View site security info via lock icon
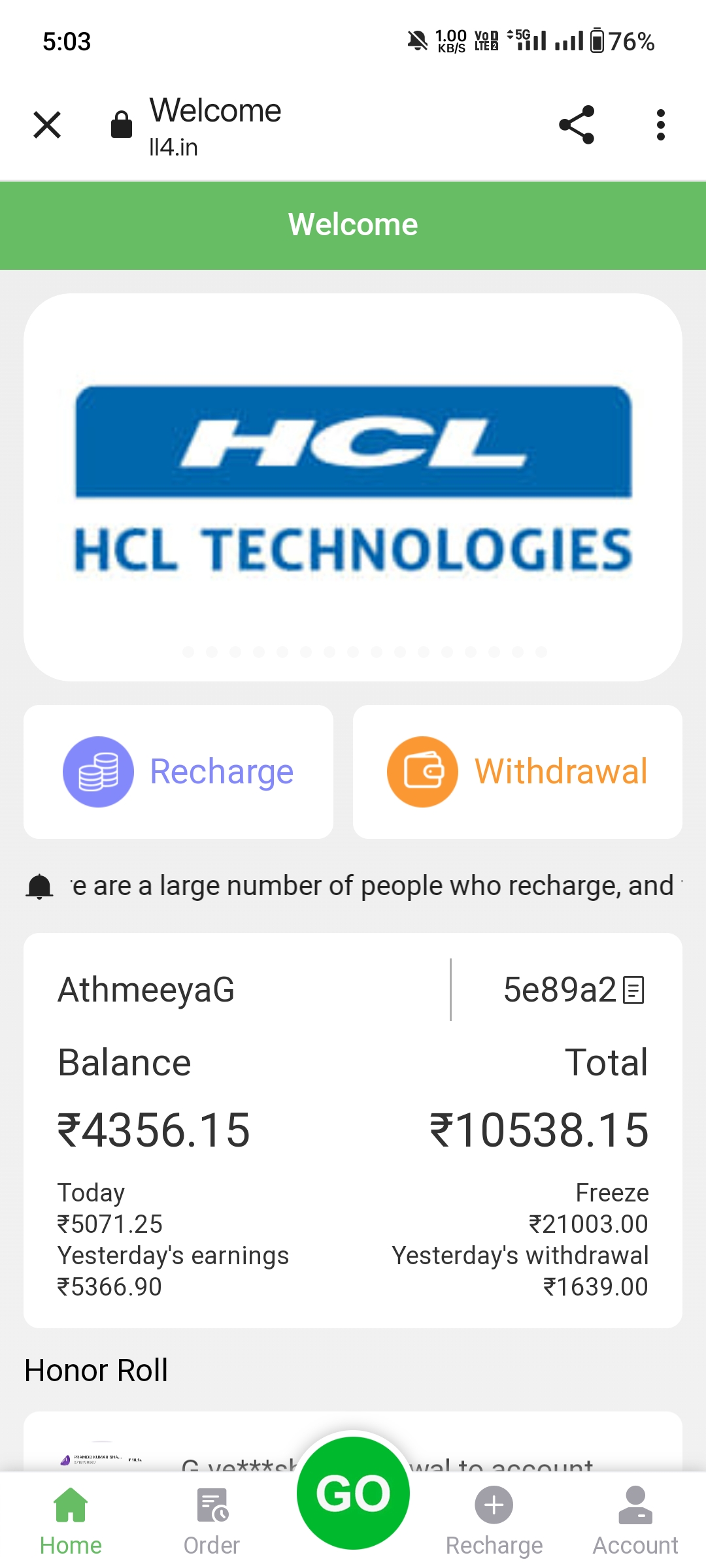The width and height of the screenshot is (706, 1568). coord(122,125)
